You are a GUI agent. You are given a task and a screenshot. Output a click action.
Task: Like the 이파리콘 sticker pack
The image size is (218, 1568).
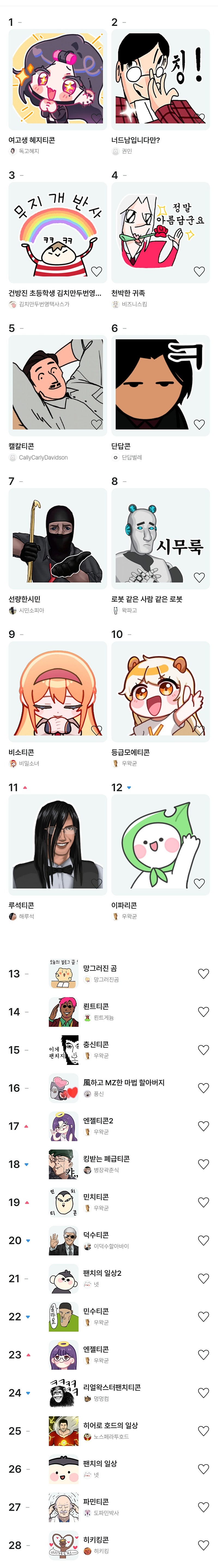[199, 883]
